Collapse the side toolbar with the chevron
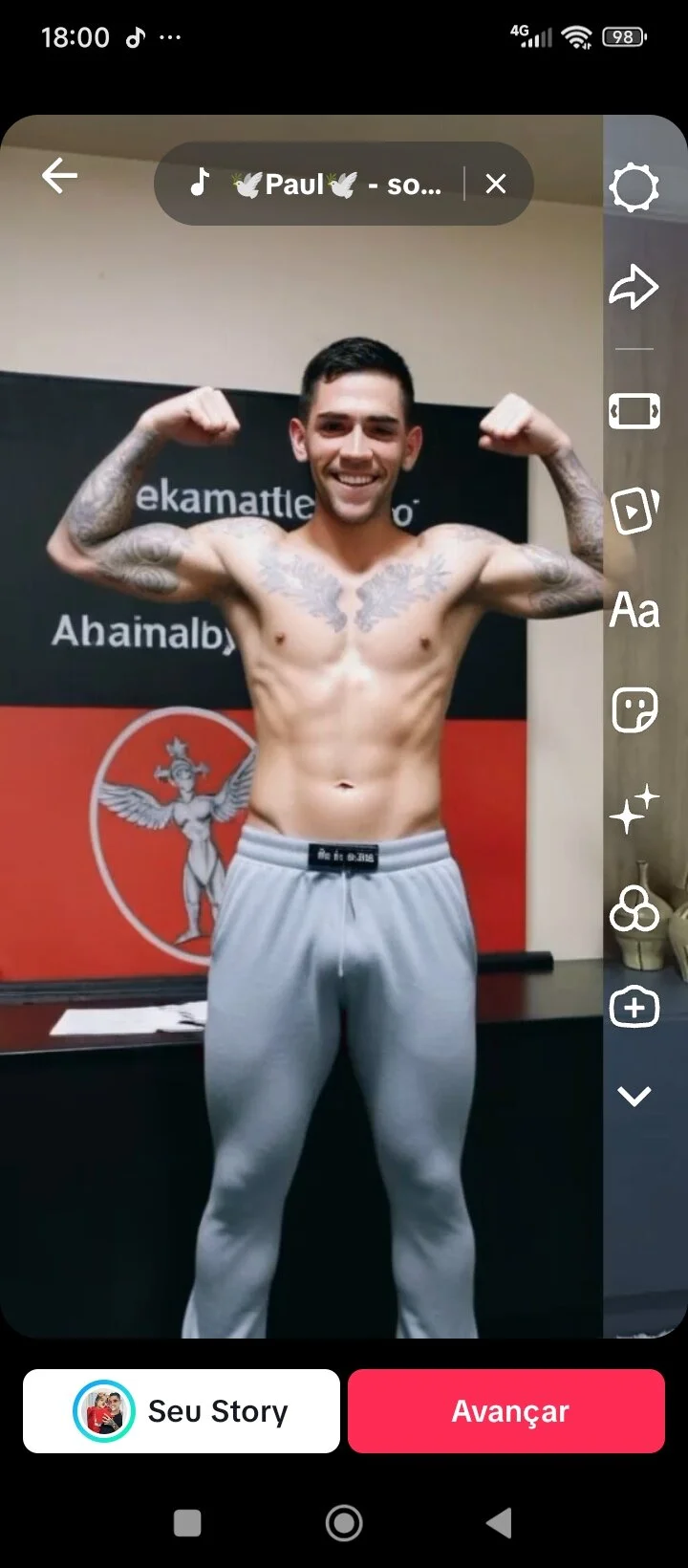This screenshot has height=1568, width=688. [634, 1096]
